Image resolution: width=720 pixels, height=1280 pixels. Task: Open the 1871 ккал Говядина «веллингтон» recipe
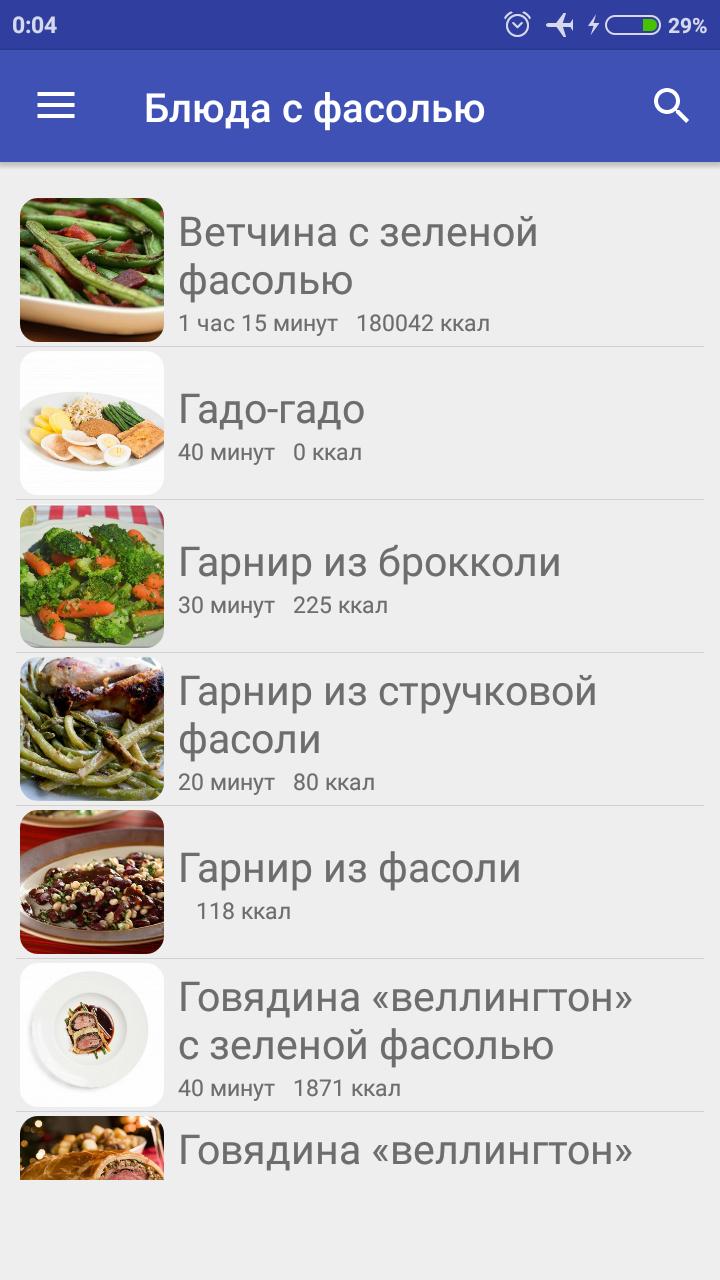click(360, 1035)
